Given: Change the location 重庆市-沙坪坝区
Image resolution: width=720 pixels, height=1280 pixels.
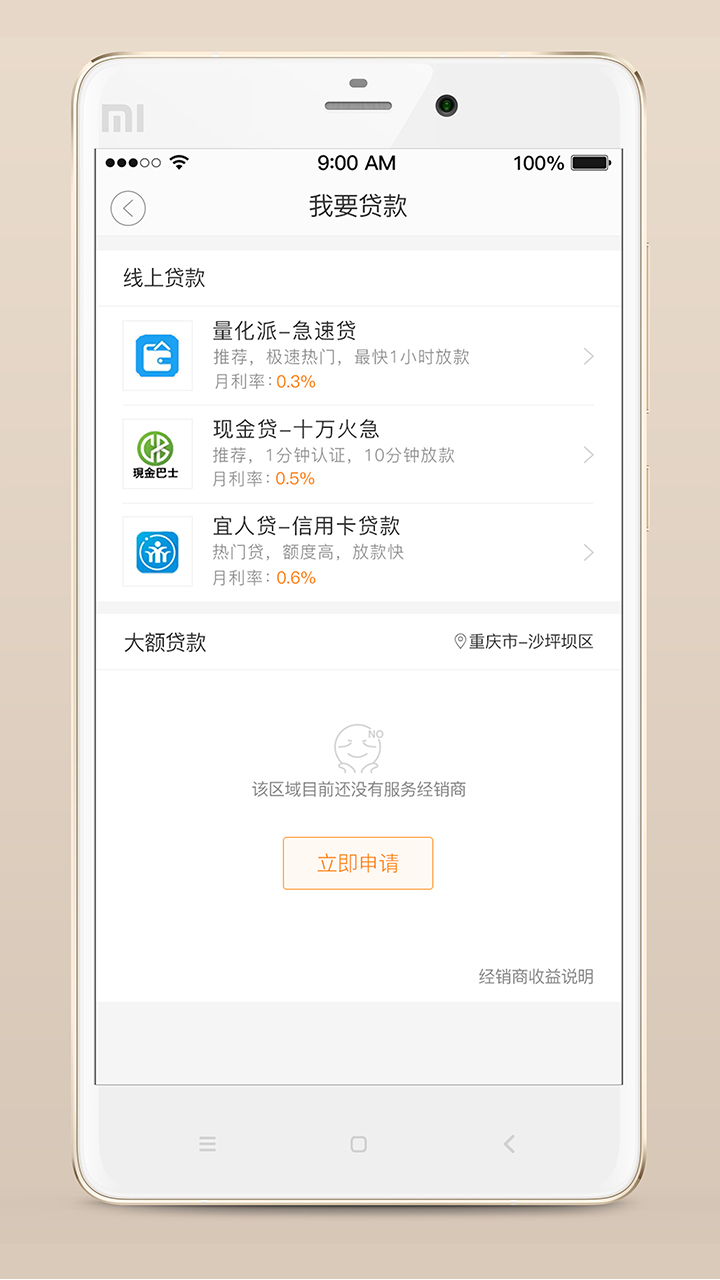Looking at the screenshot, I should click(x=524, y=642).
